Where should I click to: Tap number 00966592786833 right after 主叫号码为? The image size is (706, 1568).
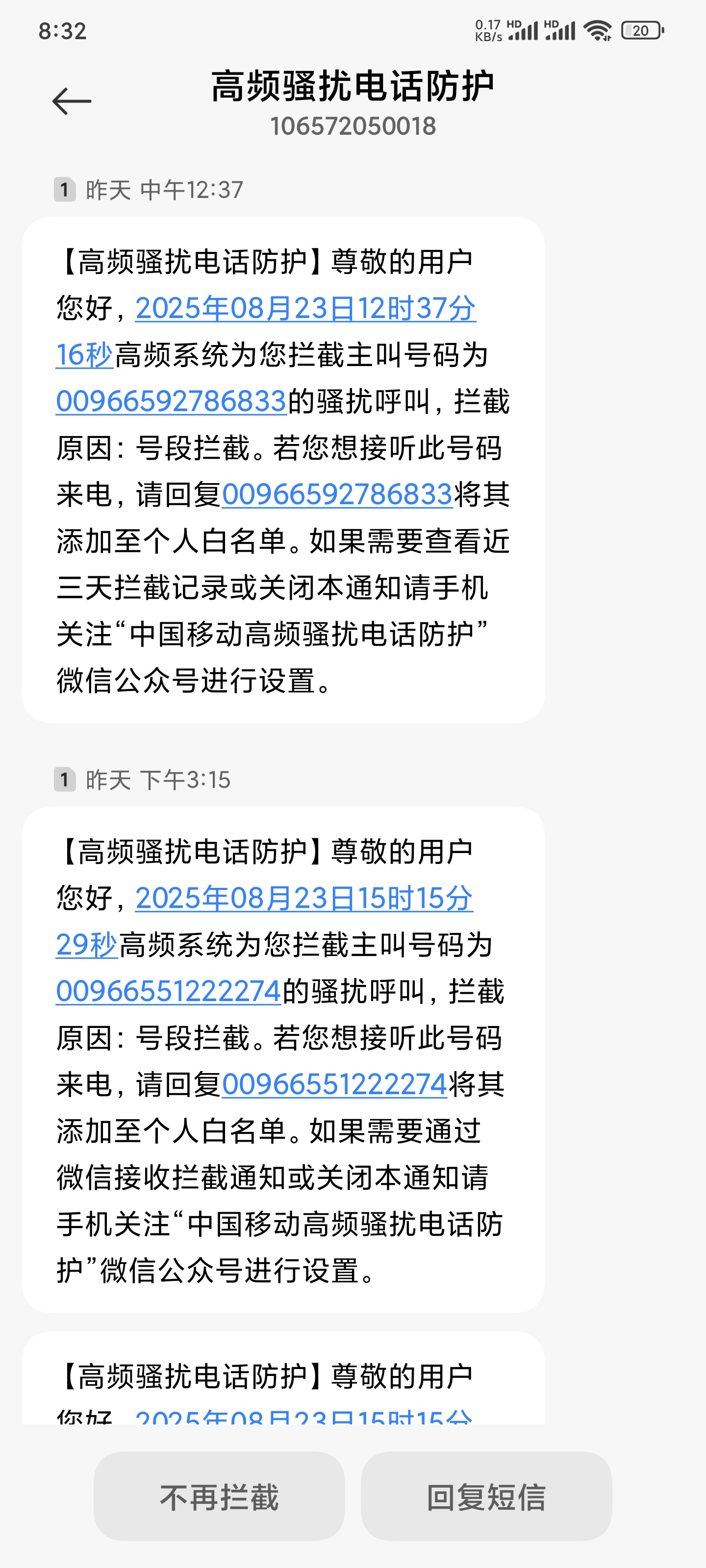click(x=171, y=402)
